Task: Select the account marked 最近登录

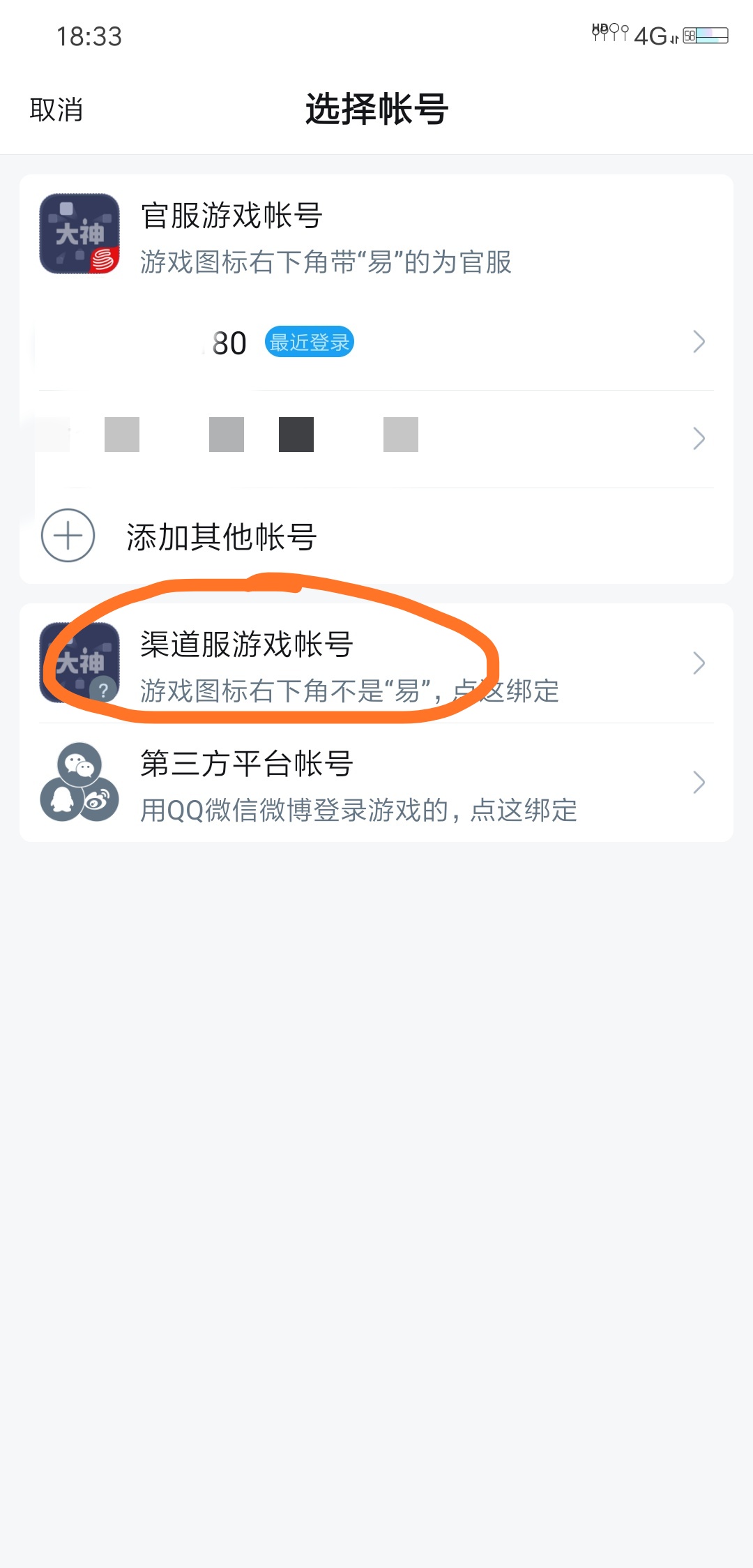Action: 376,342
